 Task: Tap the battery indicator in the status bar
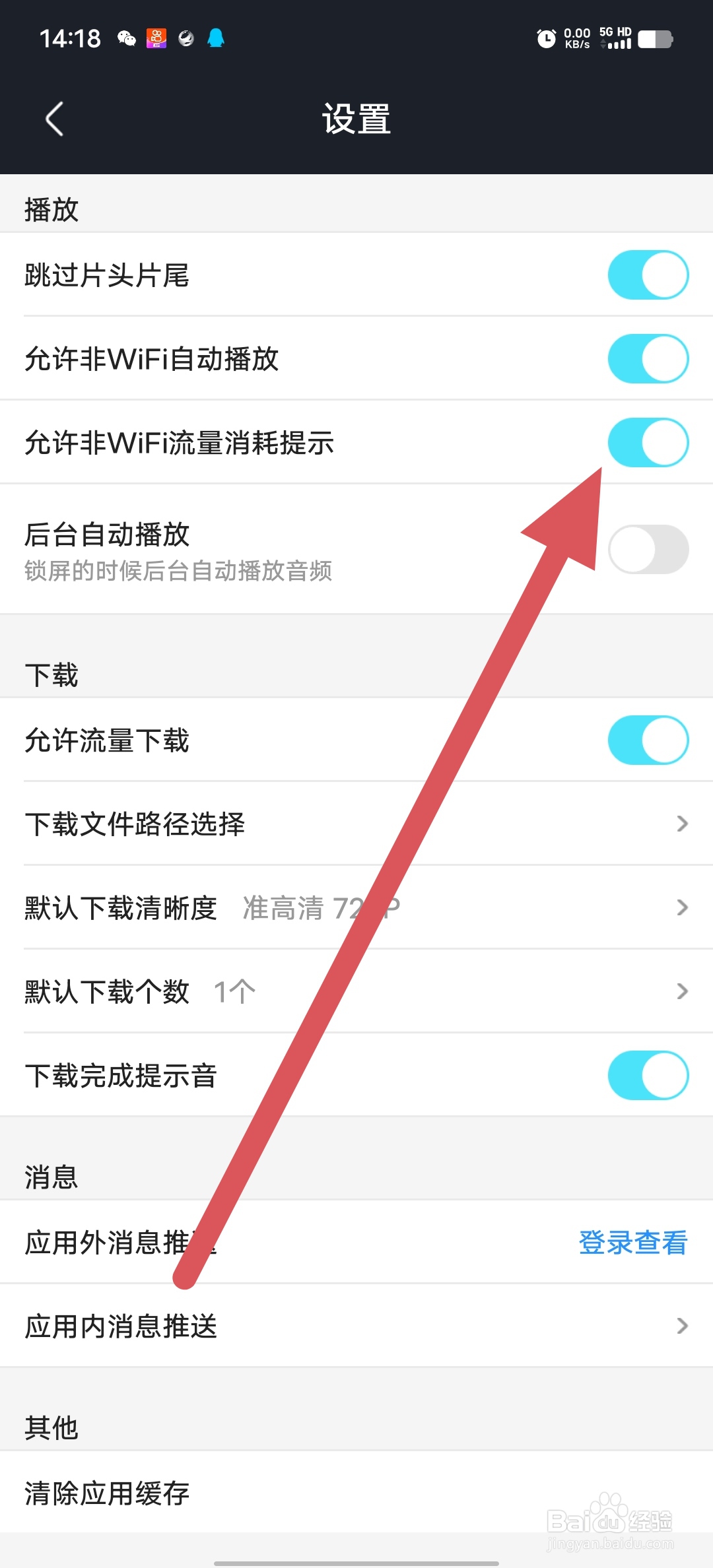(656, 40)
